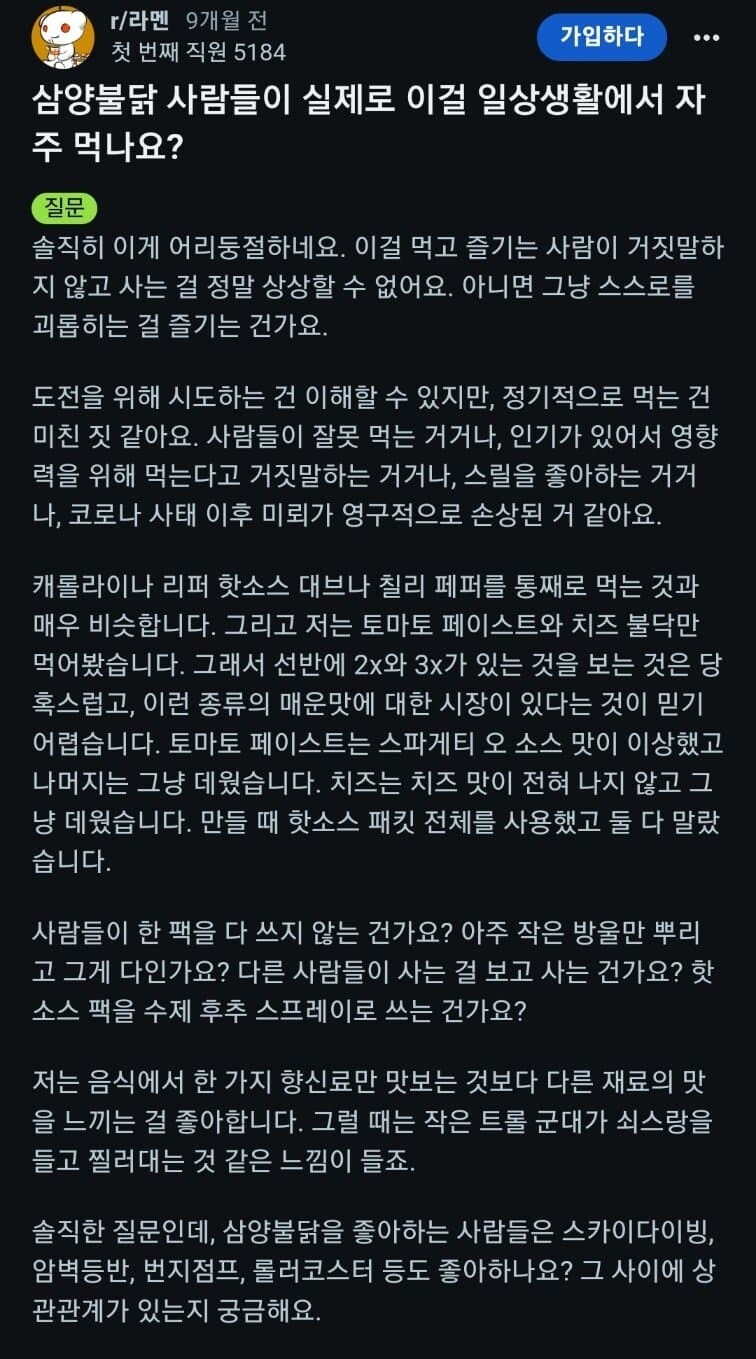Click the 가입하다 join button

click(601, 37)
